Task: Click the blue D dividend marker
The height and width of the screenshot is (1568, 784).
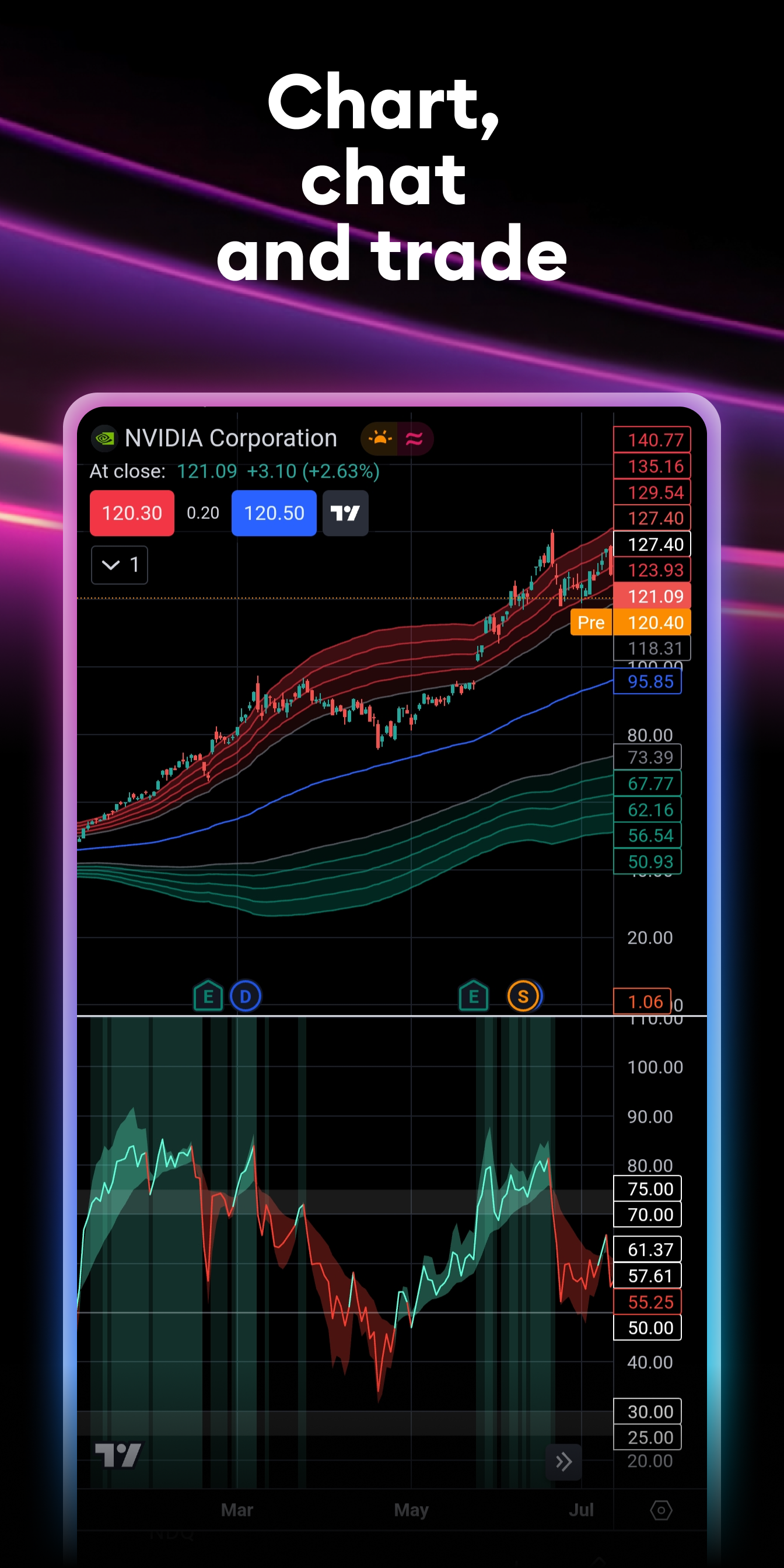Action: pyautogui.click(x=246, y=996)
